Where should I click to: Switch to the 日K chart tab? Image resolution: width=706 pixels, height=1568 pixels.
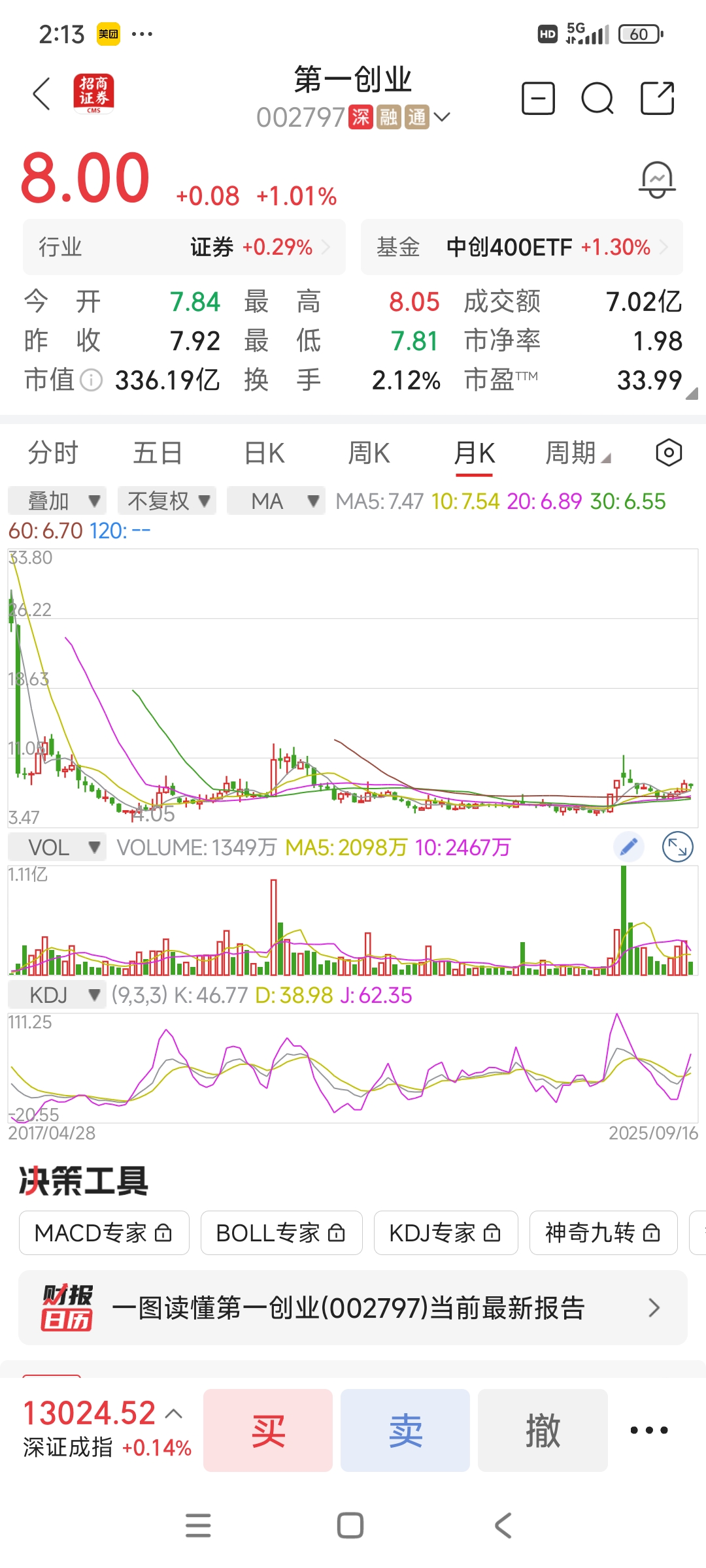pos(264,453)
